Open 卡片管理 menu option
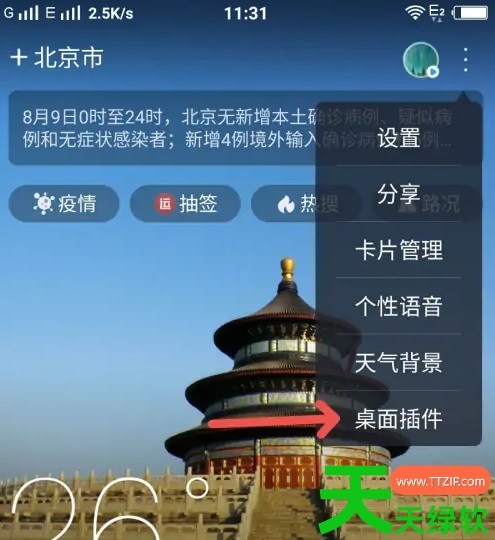495x540 pixels. 399,250
